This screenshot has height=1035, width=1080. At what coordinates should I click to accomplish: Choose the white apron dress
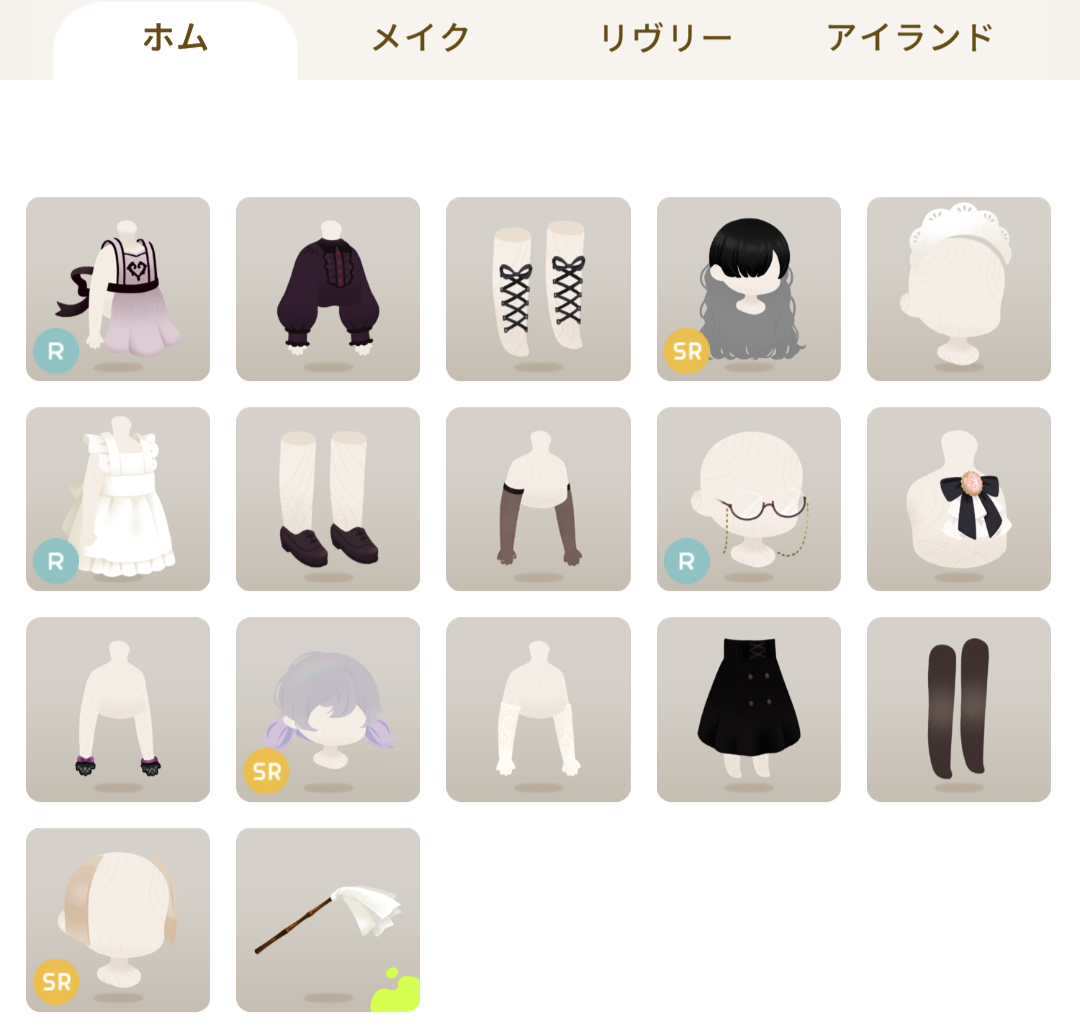click(118, 499)
